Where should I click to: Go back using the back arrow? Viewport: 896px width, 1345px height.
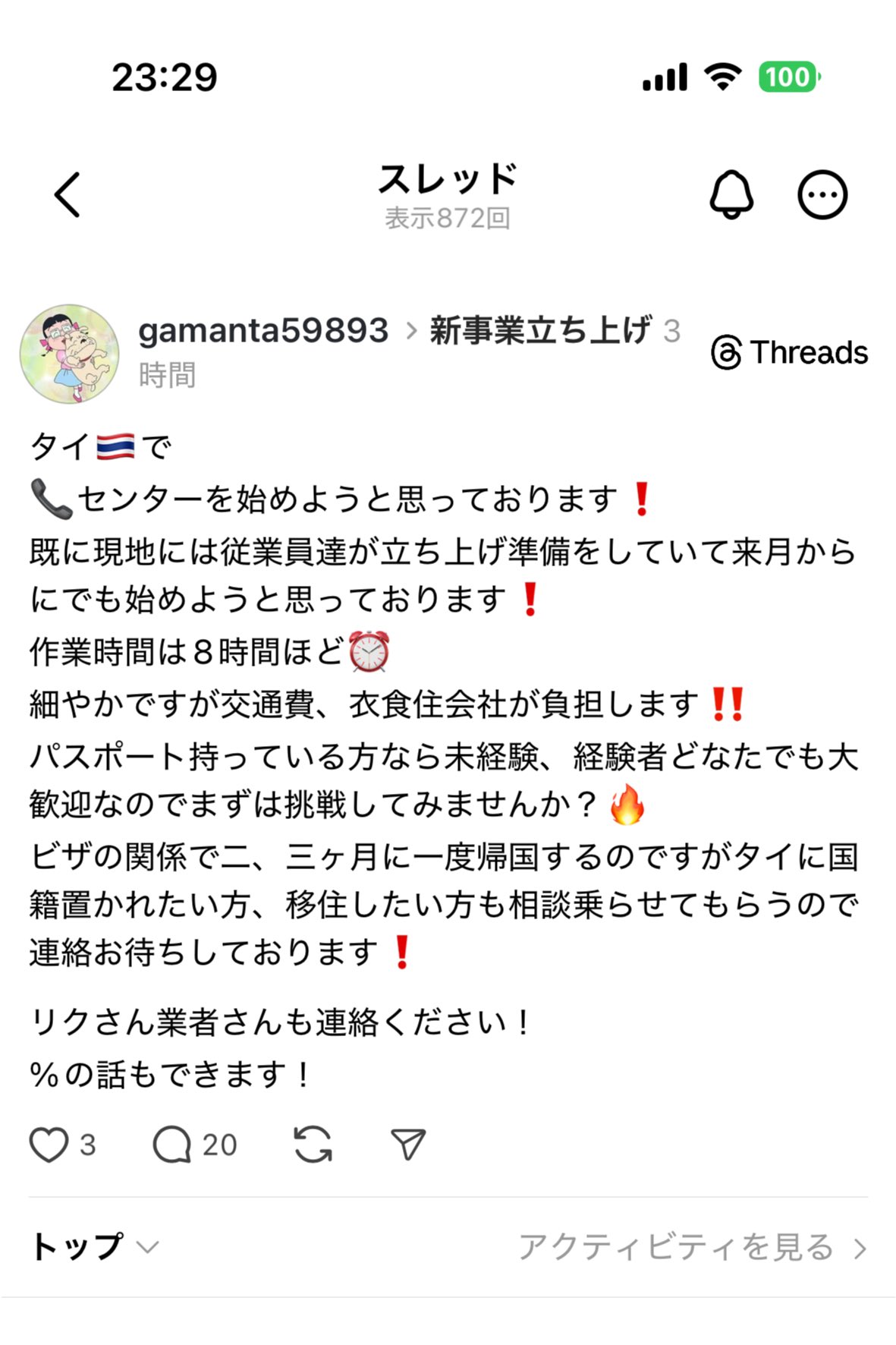tap(68, 195)
